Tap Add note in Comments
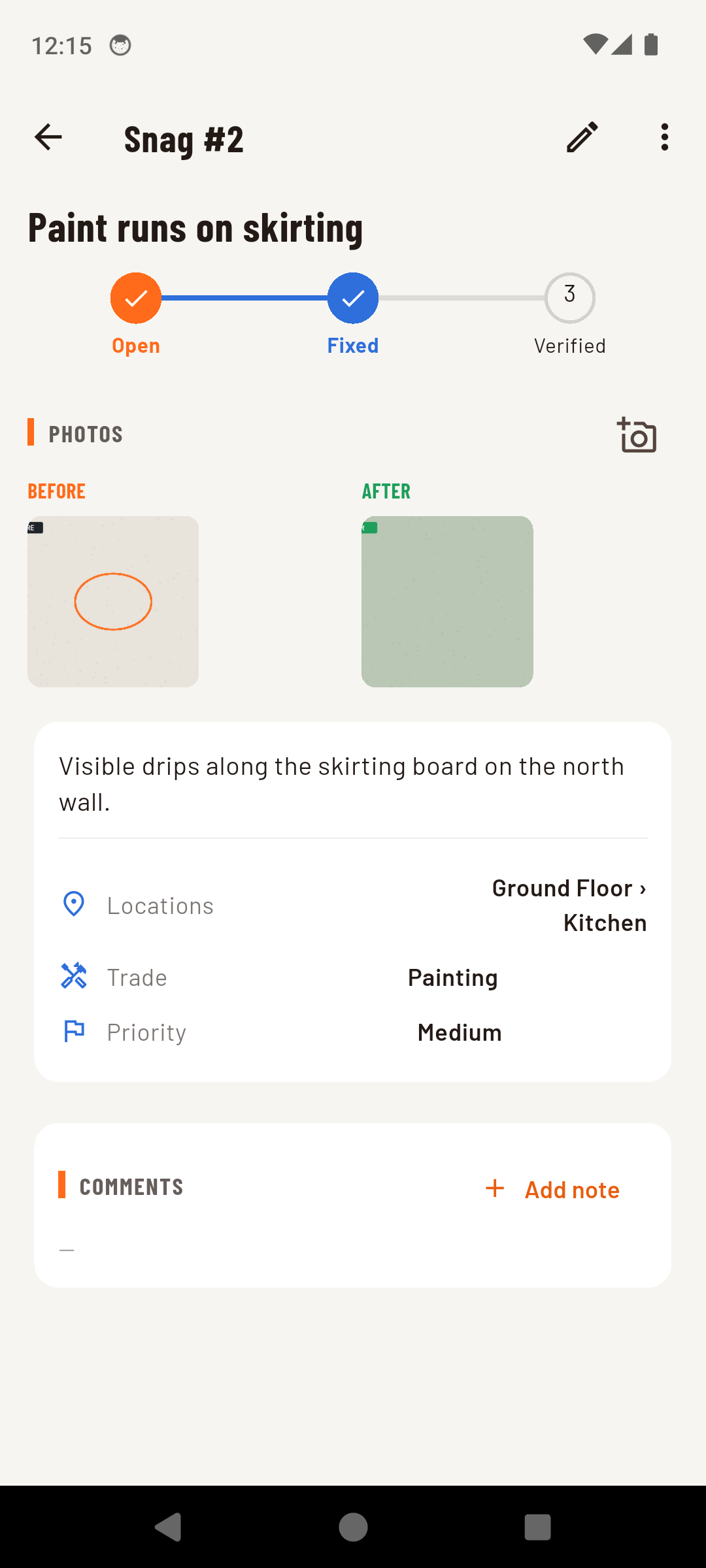Screen dimensions: 706x1568 coord(552,1190)
